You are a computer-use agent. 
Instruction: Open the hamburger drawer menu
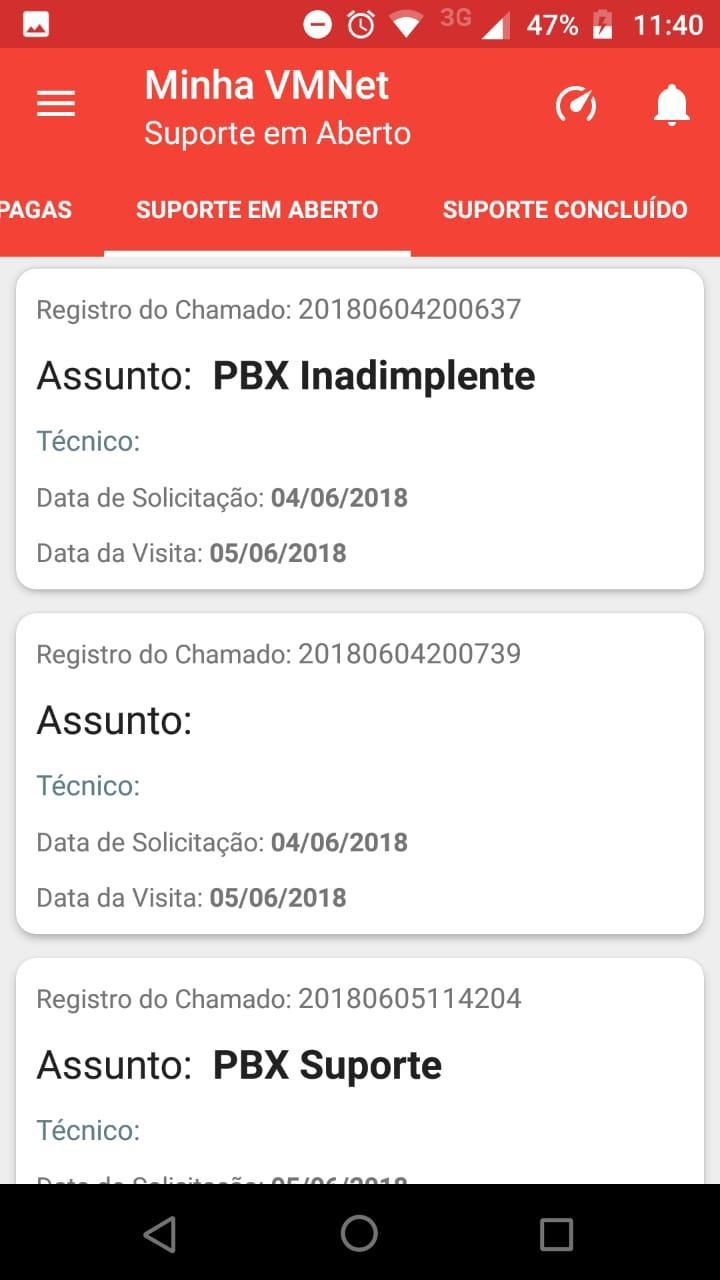coord(56,104)
